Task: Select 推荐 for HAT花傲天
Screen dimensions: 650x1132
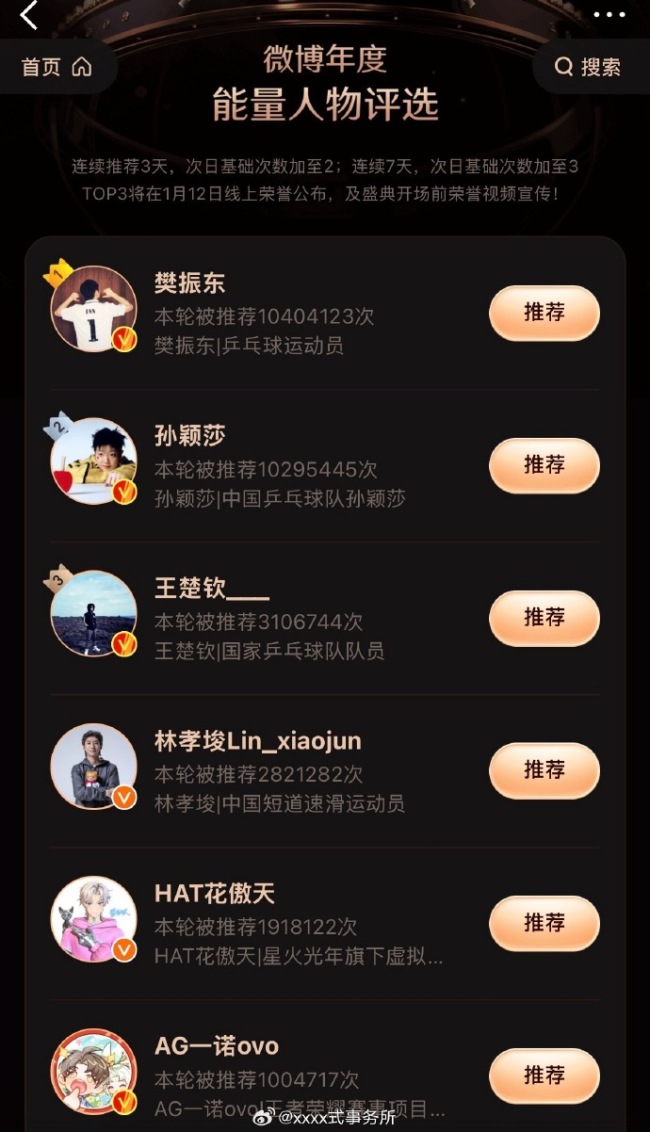Action: [x=544, y=923]
